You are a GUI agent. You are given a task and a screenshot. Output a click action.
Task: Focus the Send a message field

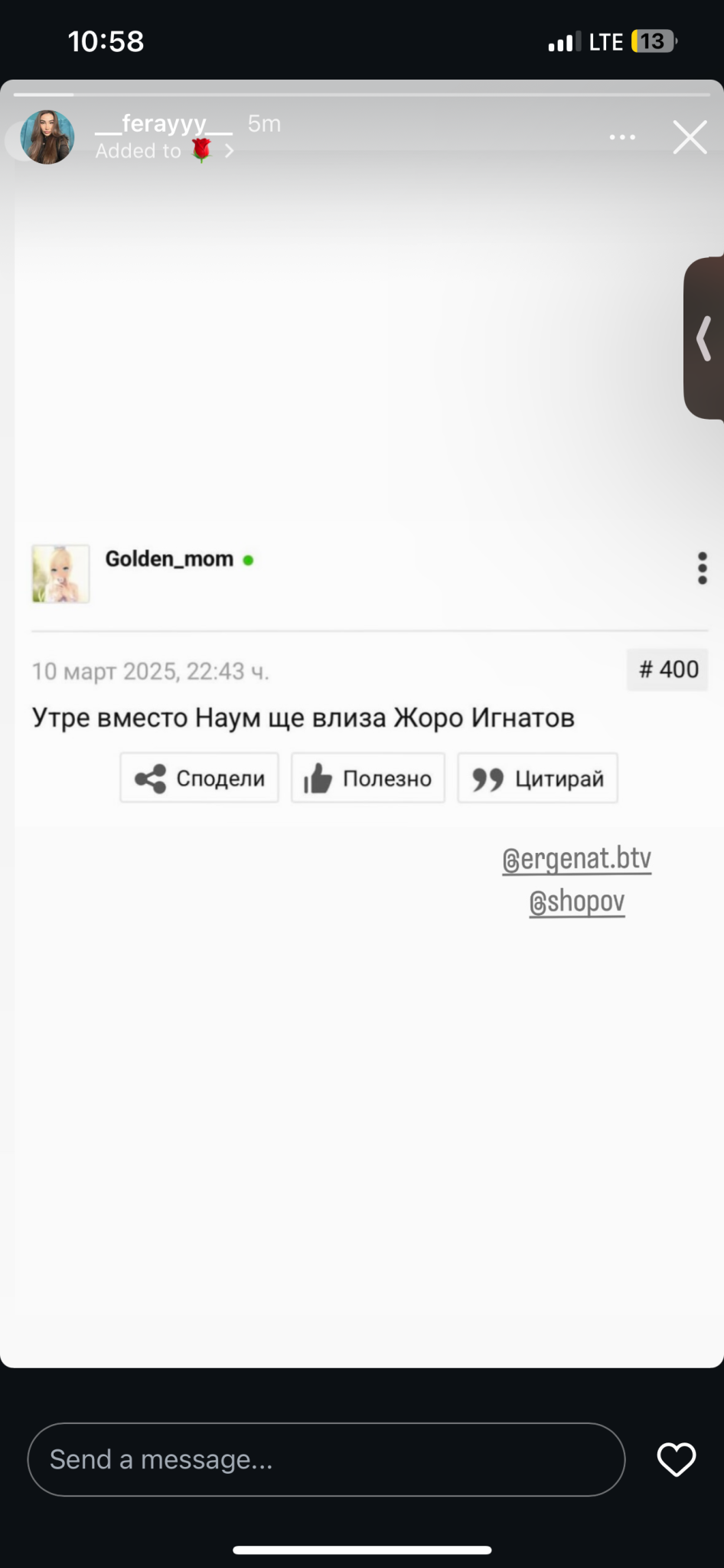[x=326, y=1459]
